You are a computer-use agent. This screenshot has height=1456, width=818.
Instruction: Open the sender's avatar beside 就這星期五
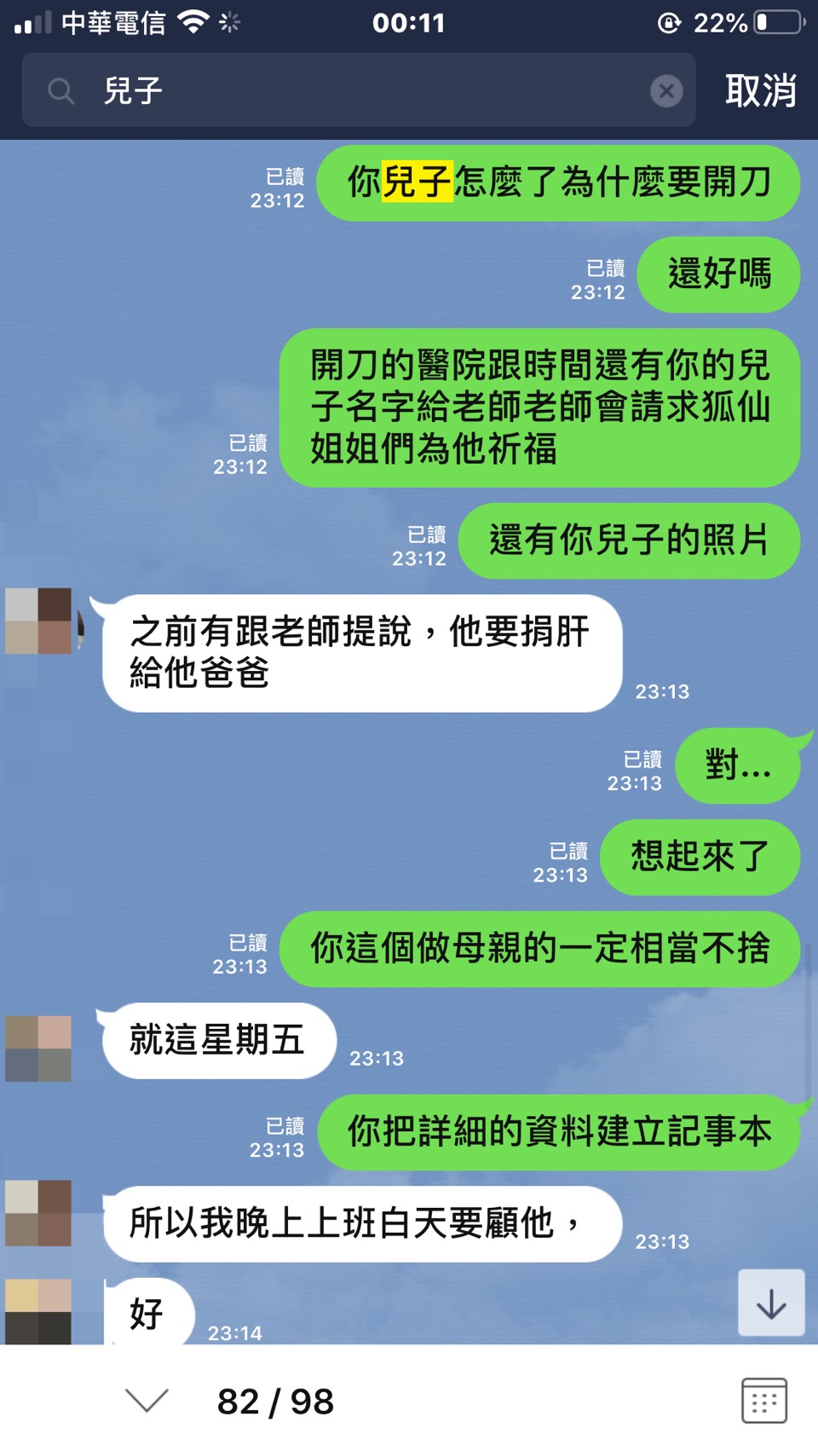(38, 1049)
